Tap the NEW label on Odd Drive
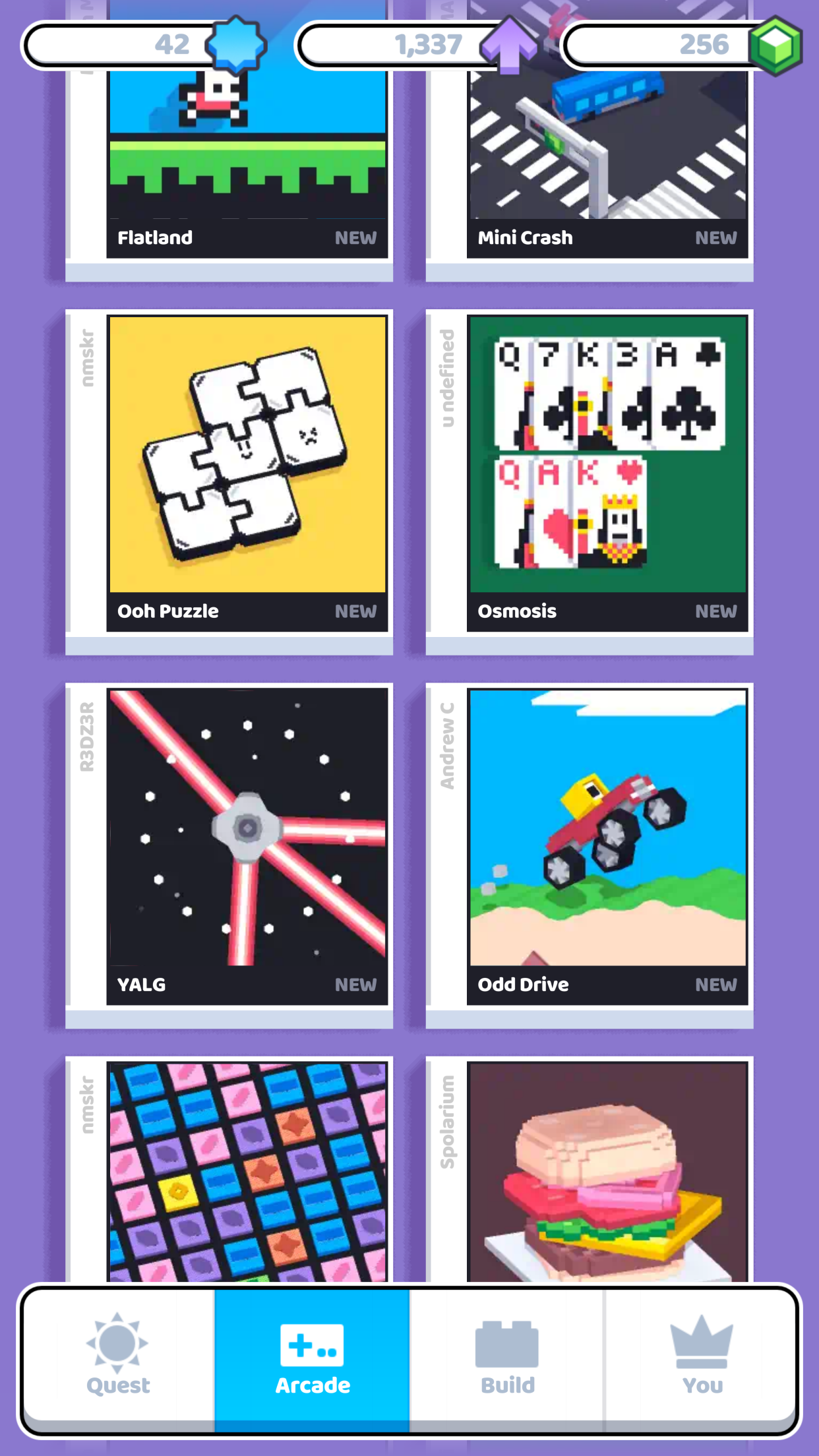 pyautogui.click(x=716, y=985)
